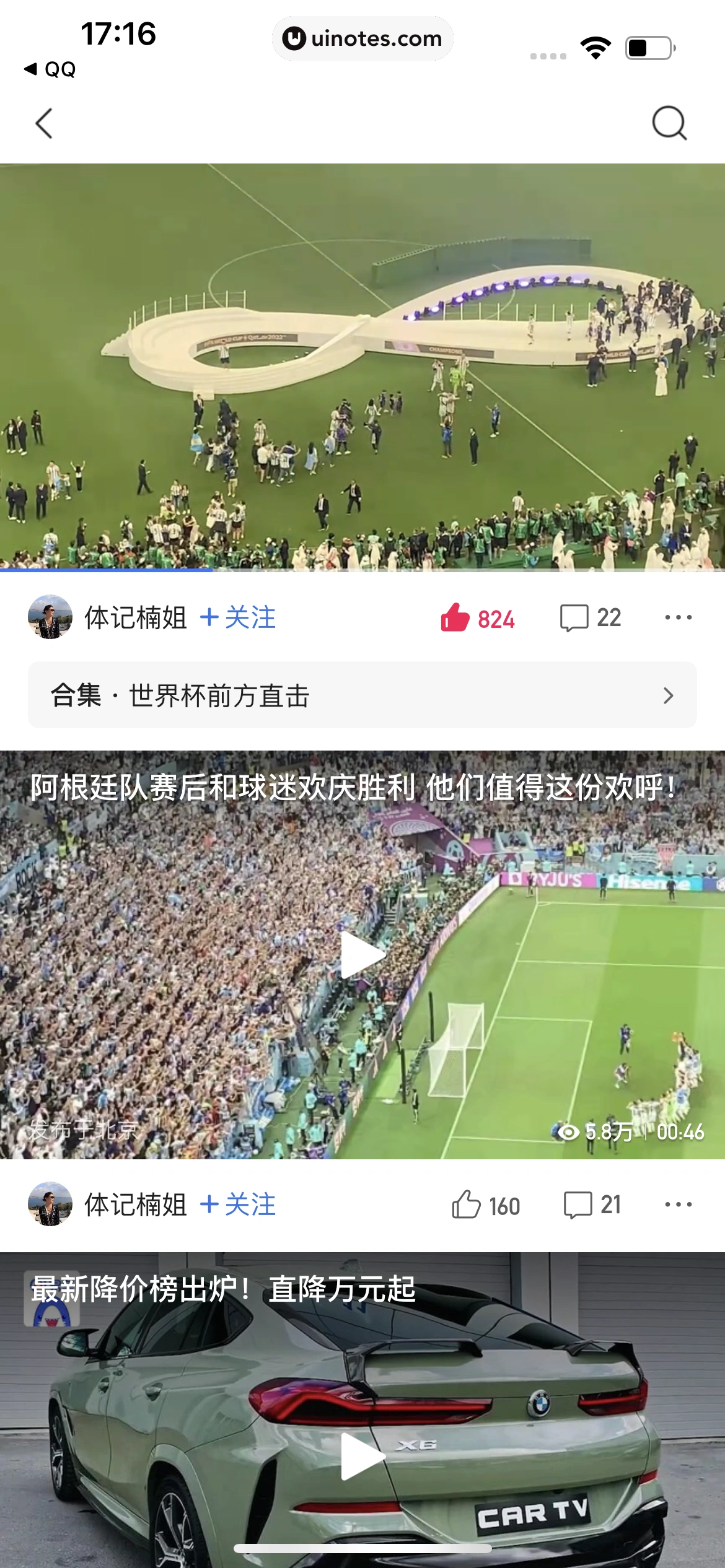The height and width of the screenshot is (1568, 725).
Task: Follow the first 体记楠姐 account
Action: pos(239,617)
